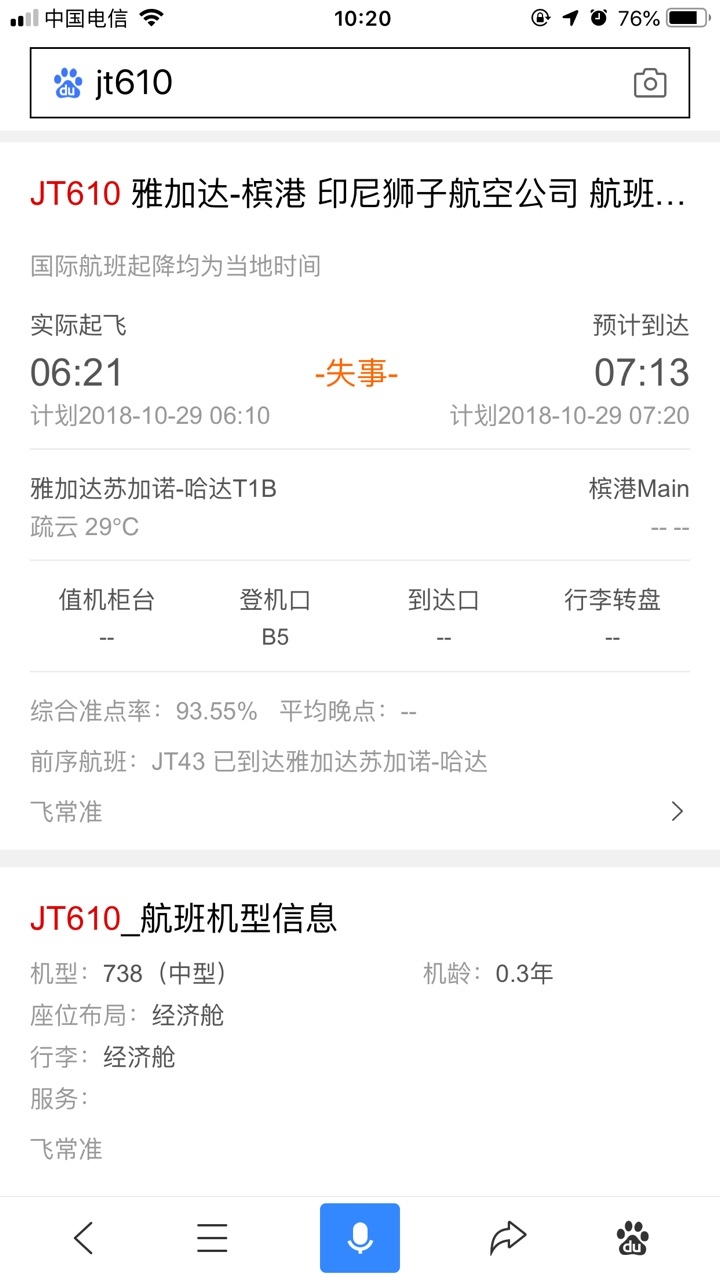Open camera image search
This screenshot has width=720, height=1280.
point(650,83)
